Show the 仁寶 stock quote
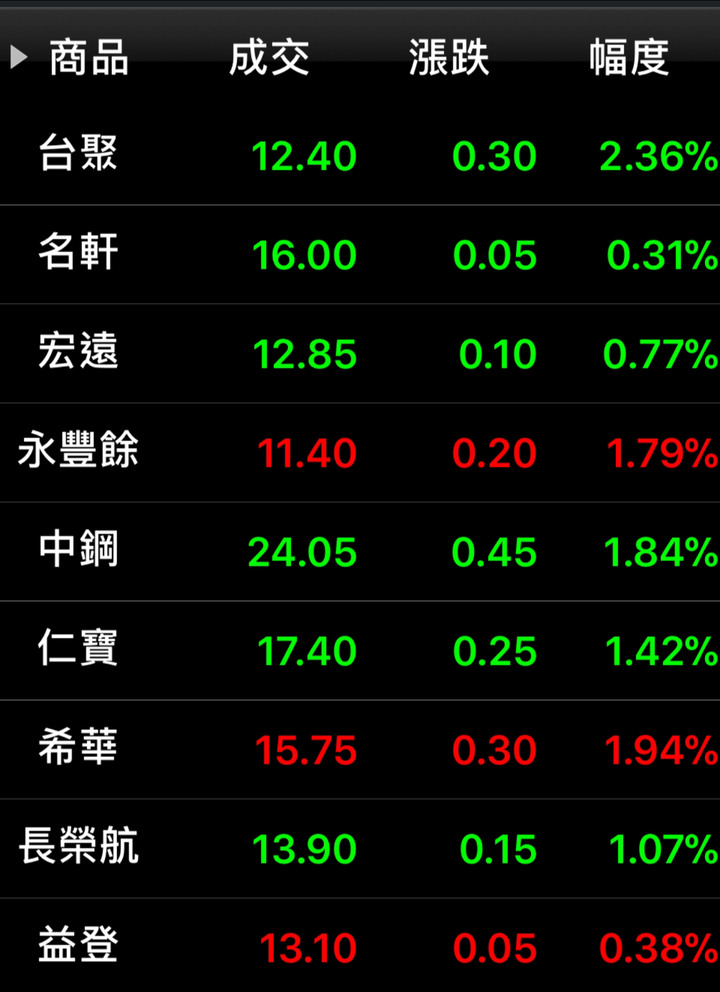Image resolution: width=720 pixels, height=992 pixels. click(x=78, y=650)
